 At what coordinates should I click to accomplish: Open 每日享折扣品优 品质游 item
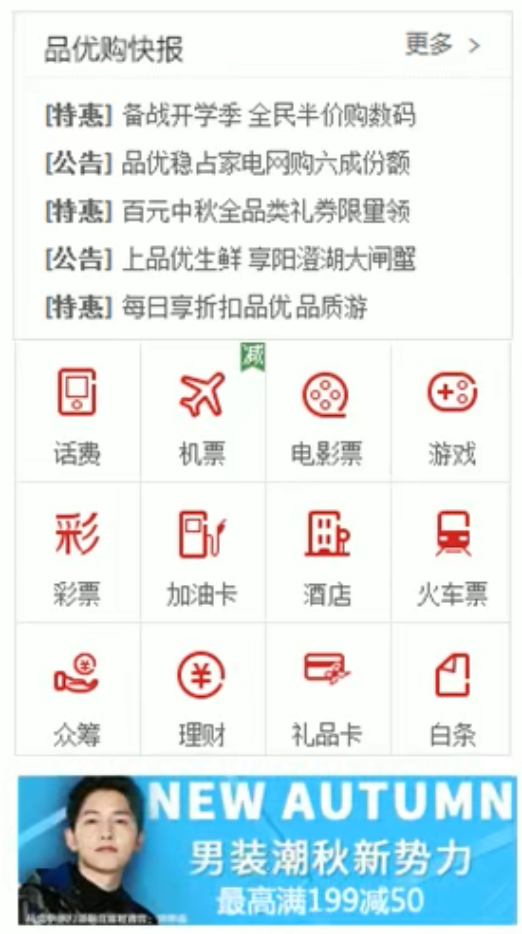tap(206, 307)
